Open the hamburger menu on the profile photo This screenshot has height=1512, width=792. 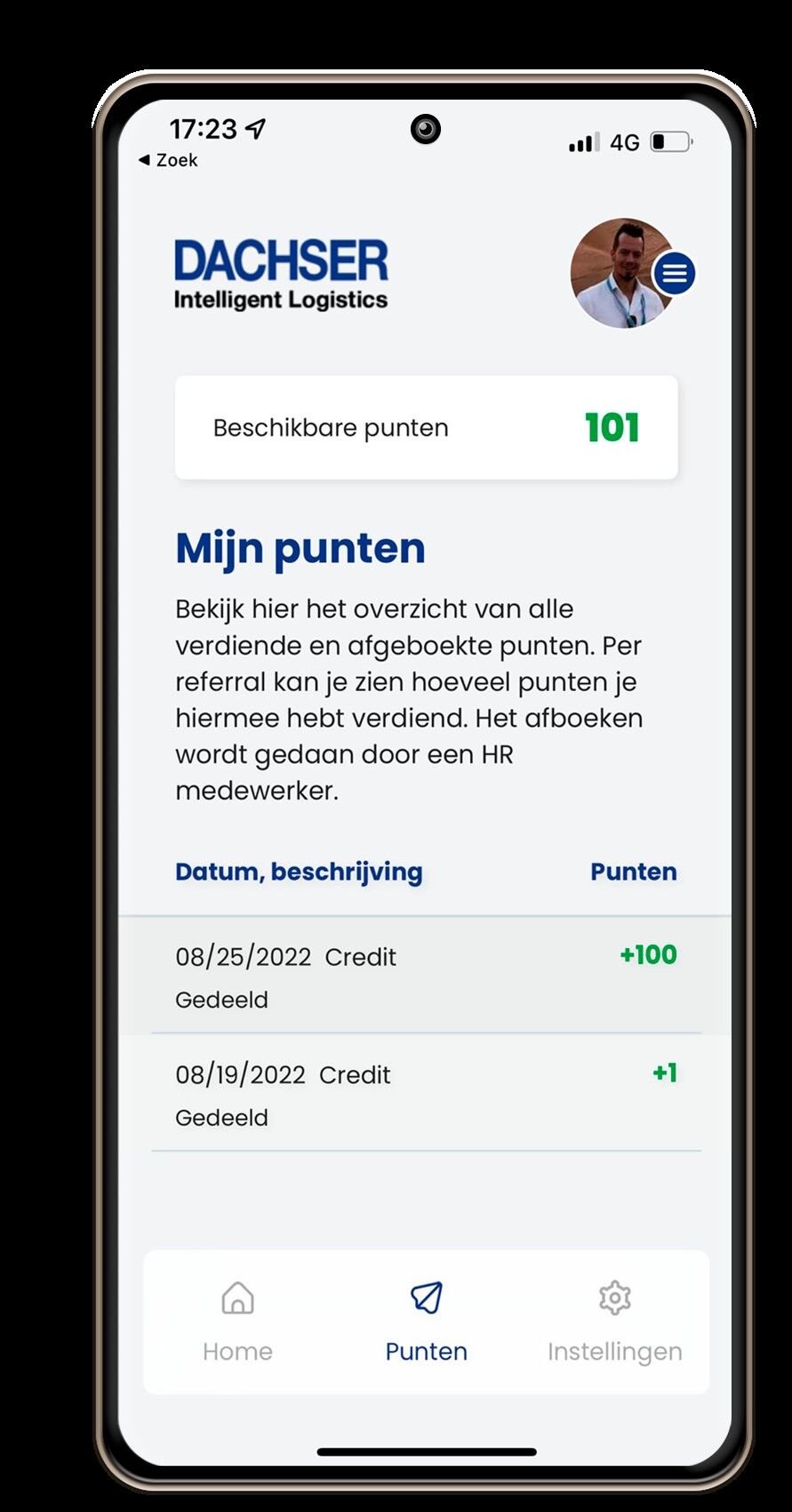(675, 273)
